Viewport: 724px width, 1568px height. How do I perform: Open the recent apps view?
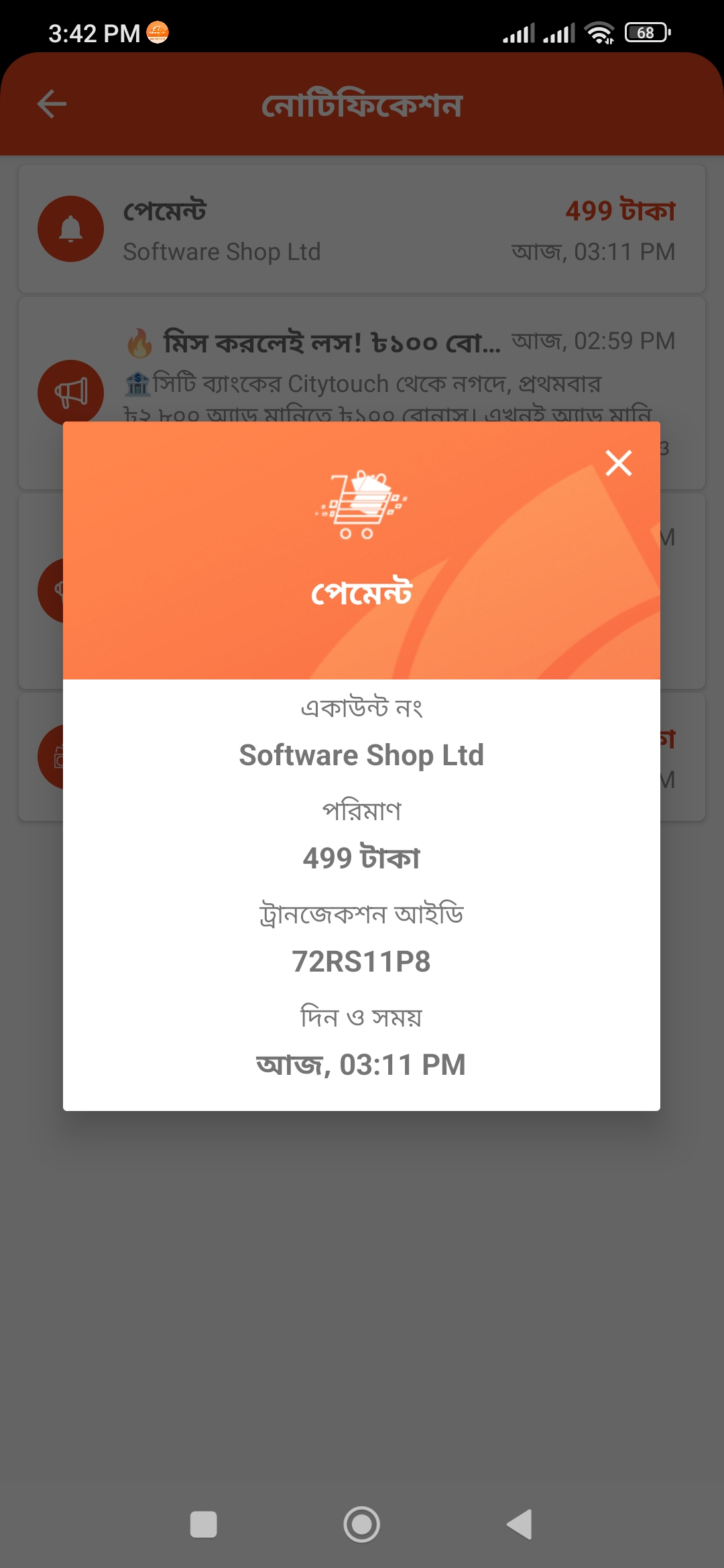pyautogui.click(x=204, y=1524)
